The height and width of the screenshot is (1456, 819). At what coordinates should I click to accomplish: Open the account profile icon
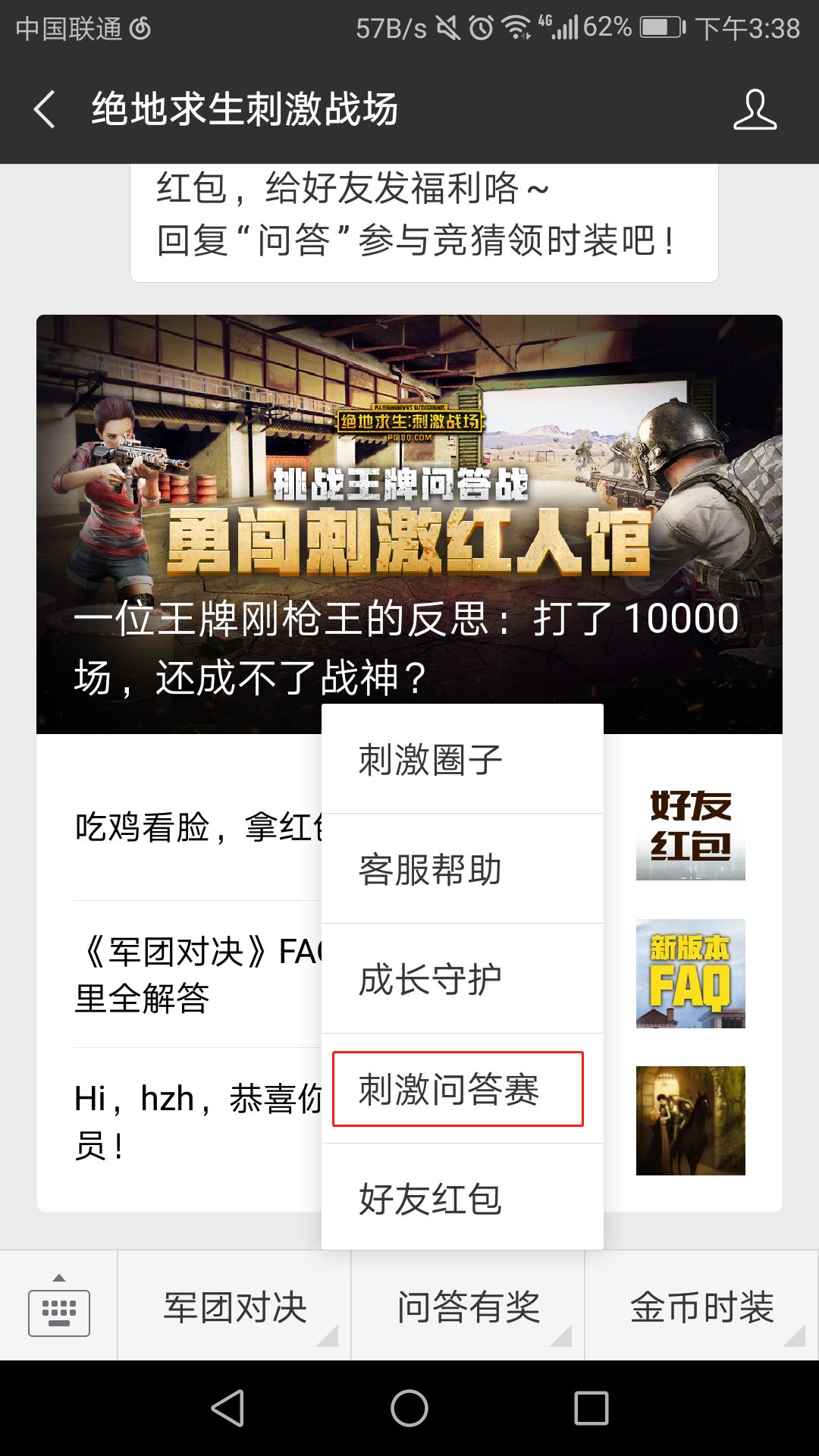(755, 109)
